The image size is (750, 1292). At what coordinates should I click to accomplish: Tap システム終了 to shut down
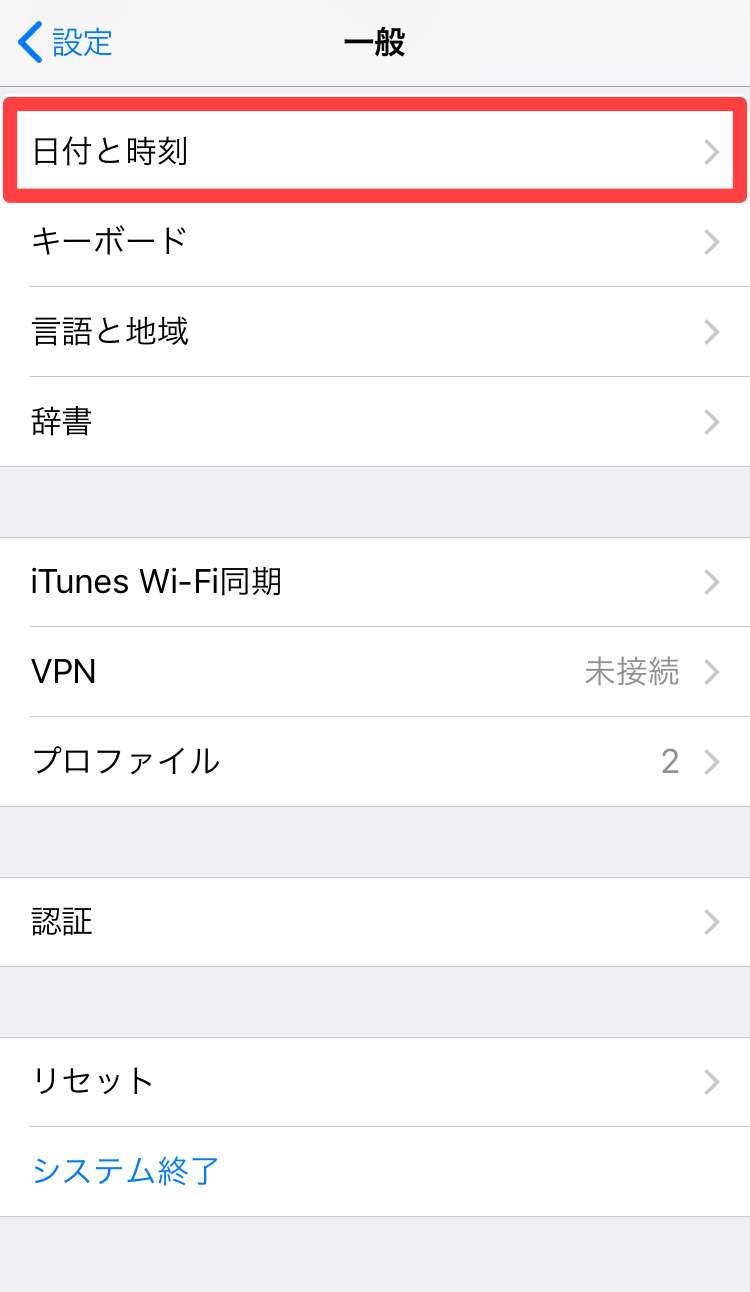click(126, 1171)
